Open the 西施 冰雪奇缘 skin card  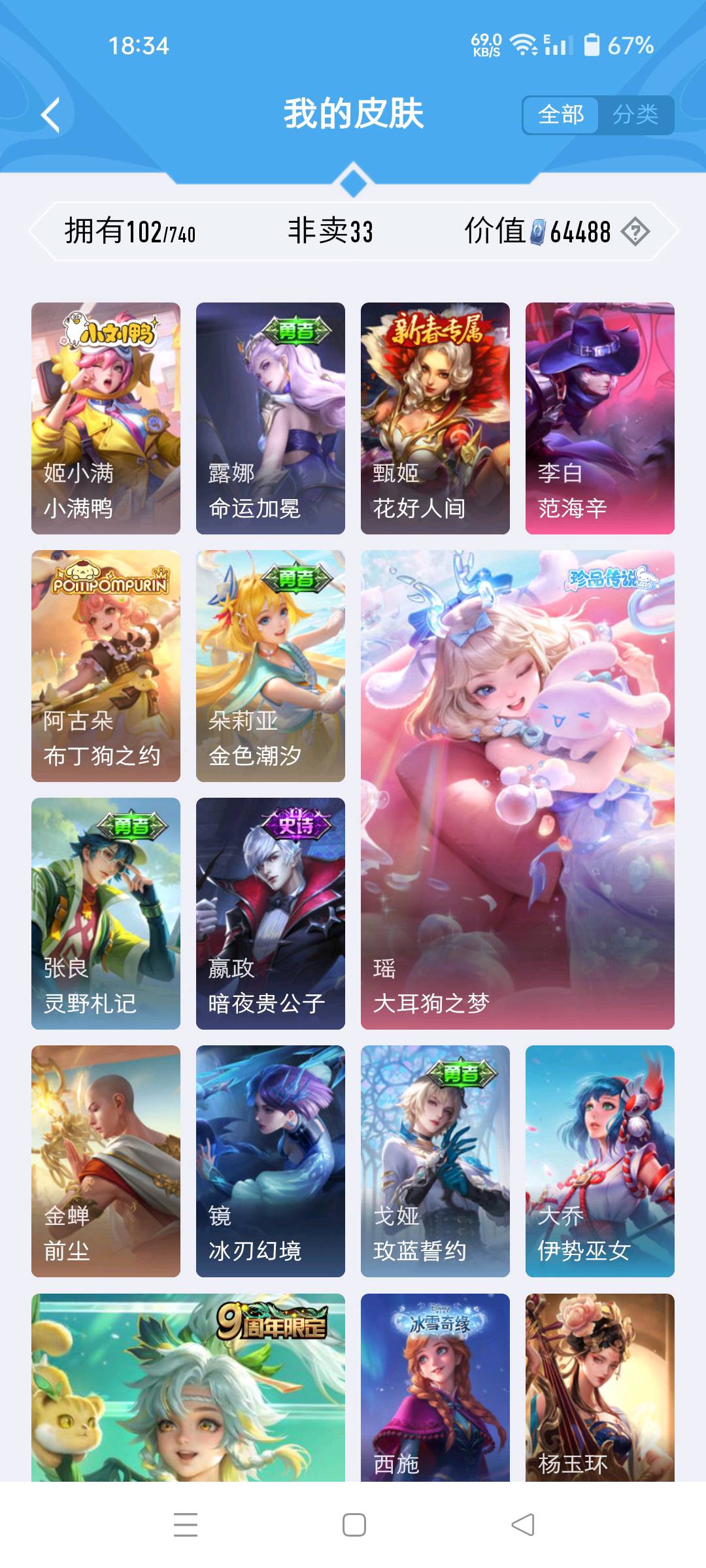(435, 1386)
